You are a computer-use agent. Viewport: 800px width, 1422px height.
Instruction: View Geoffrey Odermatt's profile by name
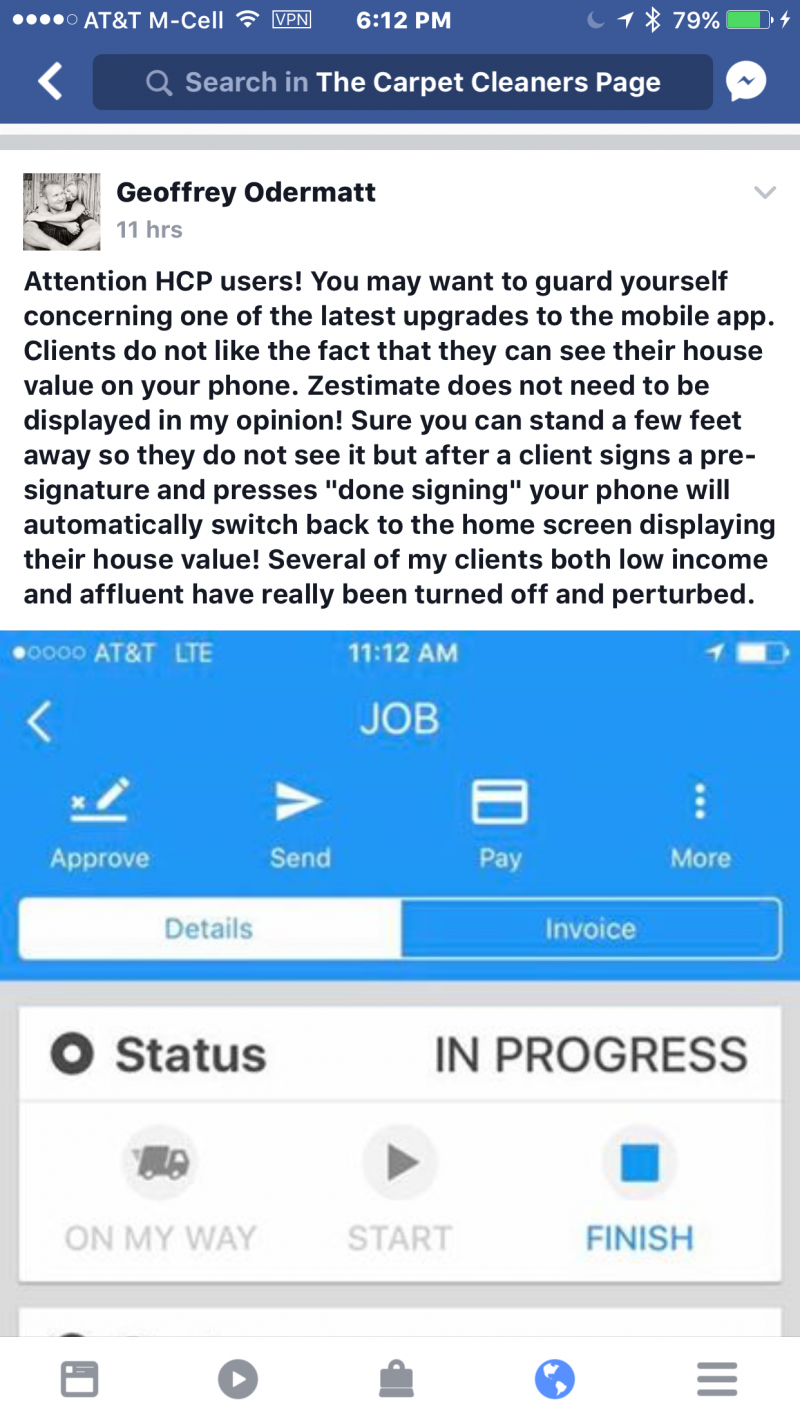point(246,193)
